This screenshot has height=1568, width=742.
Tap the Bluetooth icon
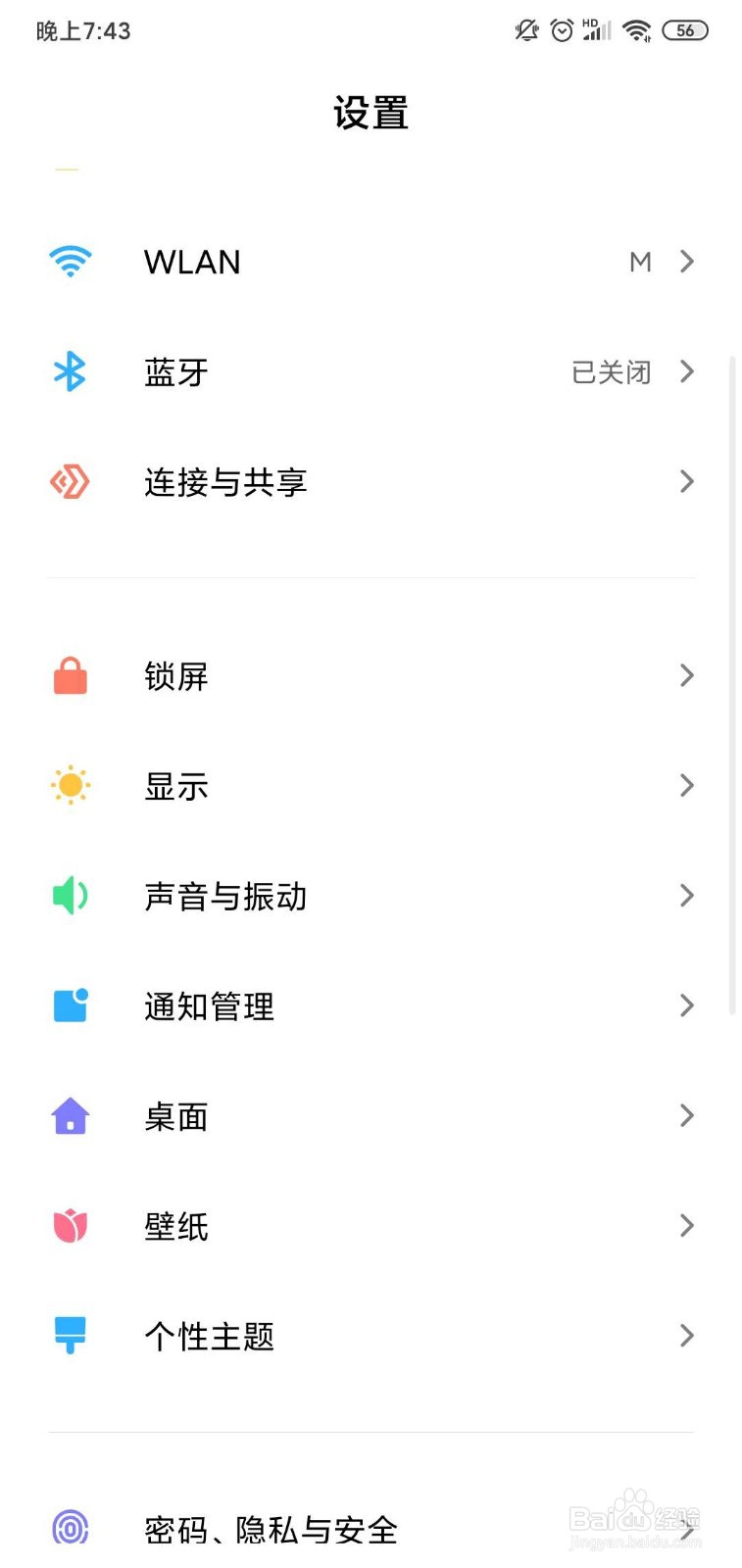69,371
